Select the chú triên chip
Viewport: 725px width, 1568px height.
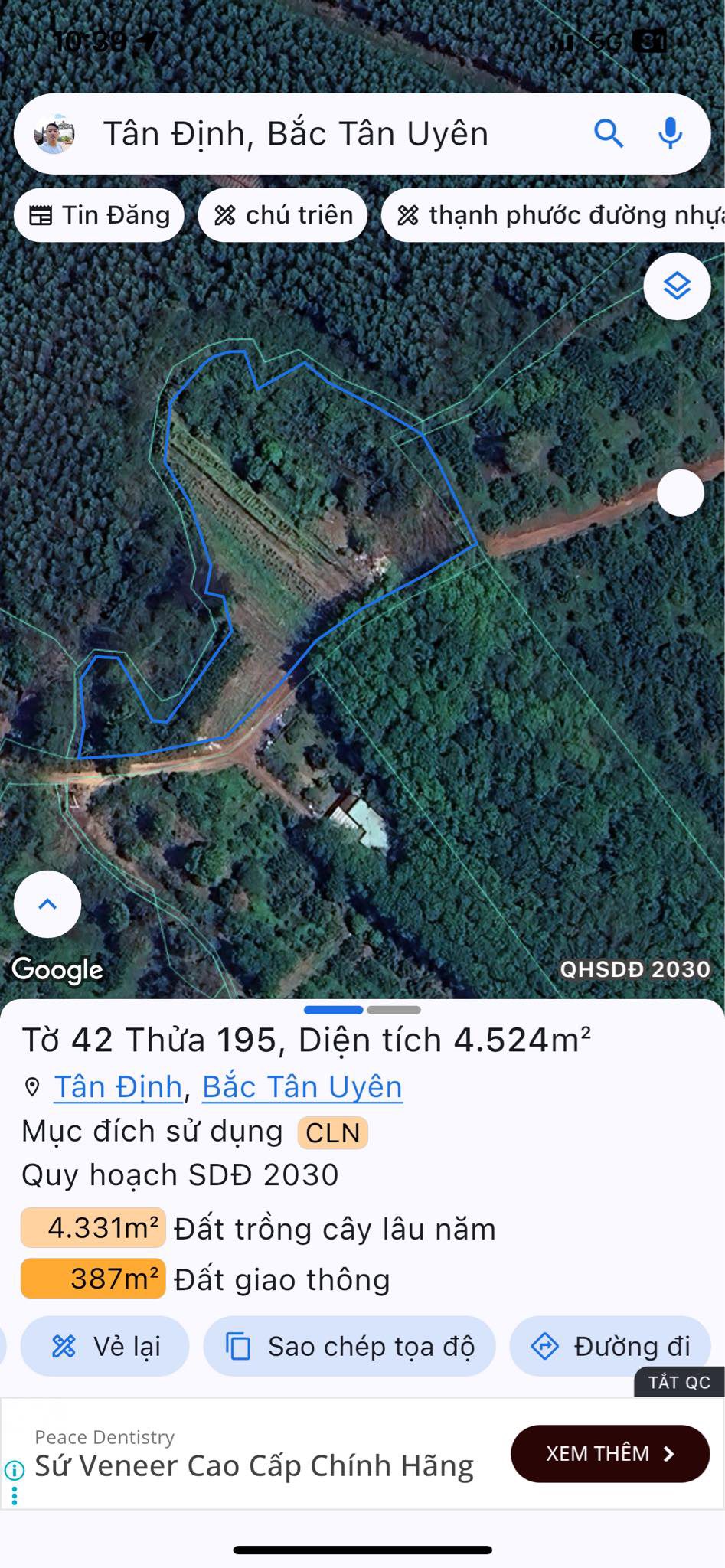282,215
